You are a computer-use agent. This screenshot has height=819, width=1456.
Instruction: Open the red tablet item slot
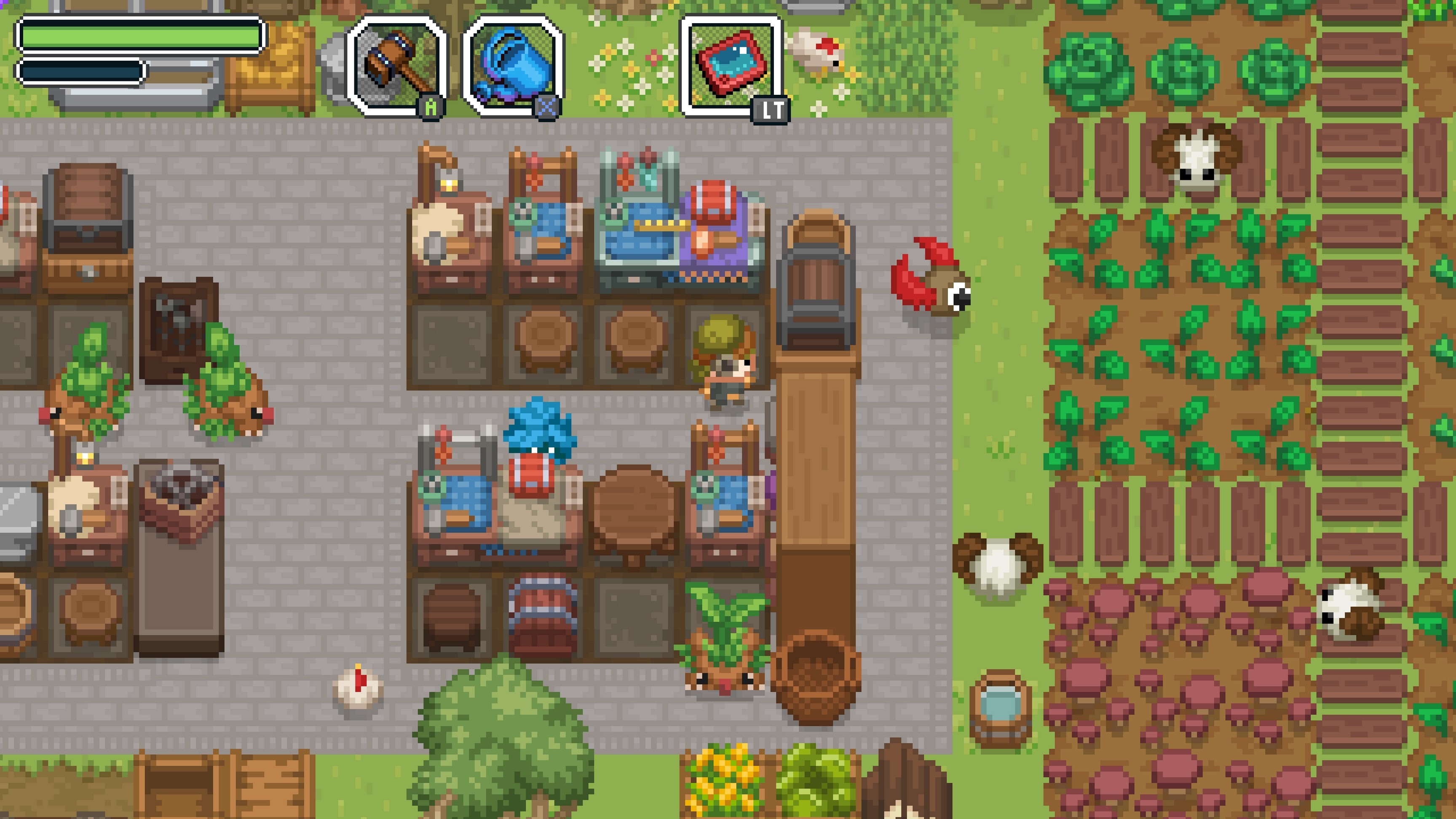click(x=731, y=65)
